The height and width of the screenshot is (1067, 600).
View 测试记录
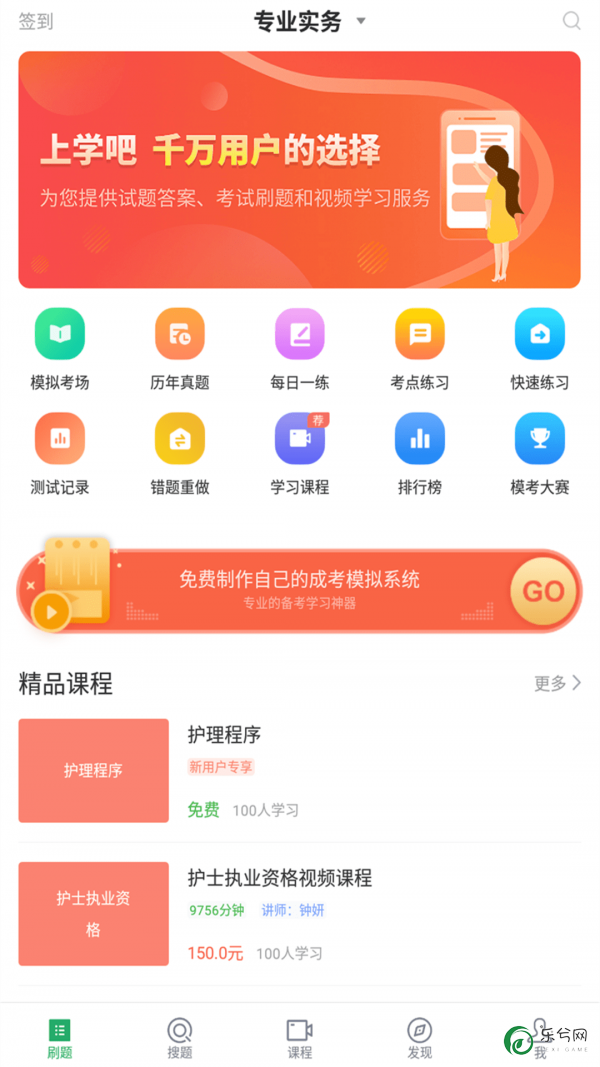tap(60, 454)
